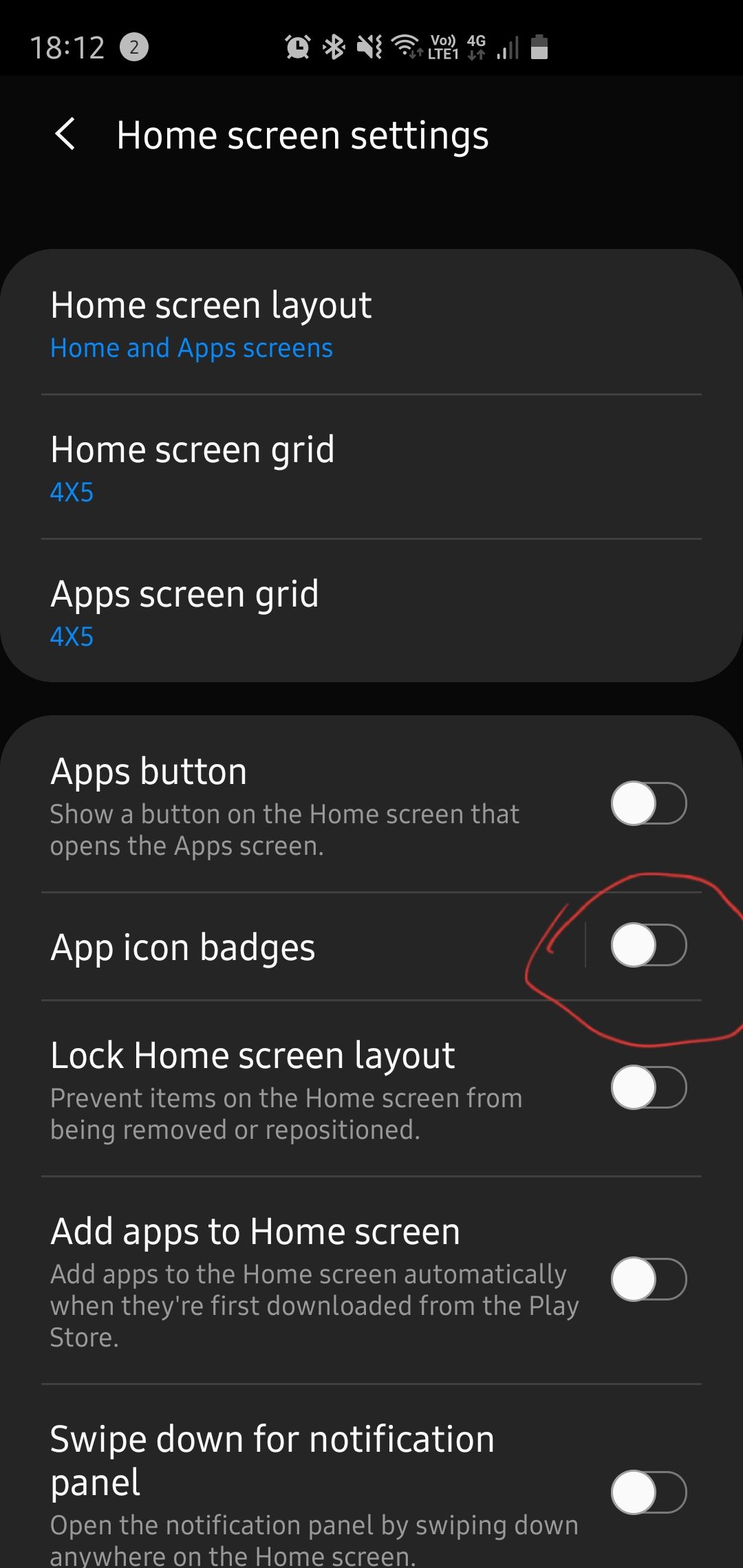Go back from Home screen settings

coord(65,134)
